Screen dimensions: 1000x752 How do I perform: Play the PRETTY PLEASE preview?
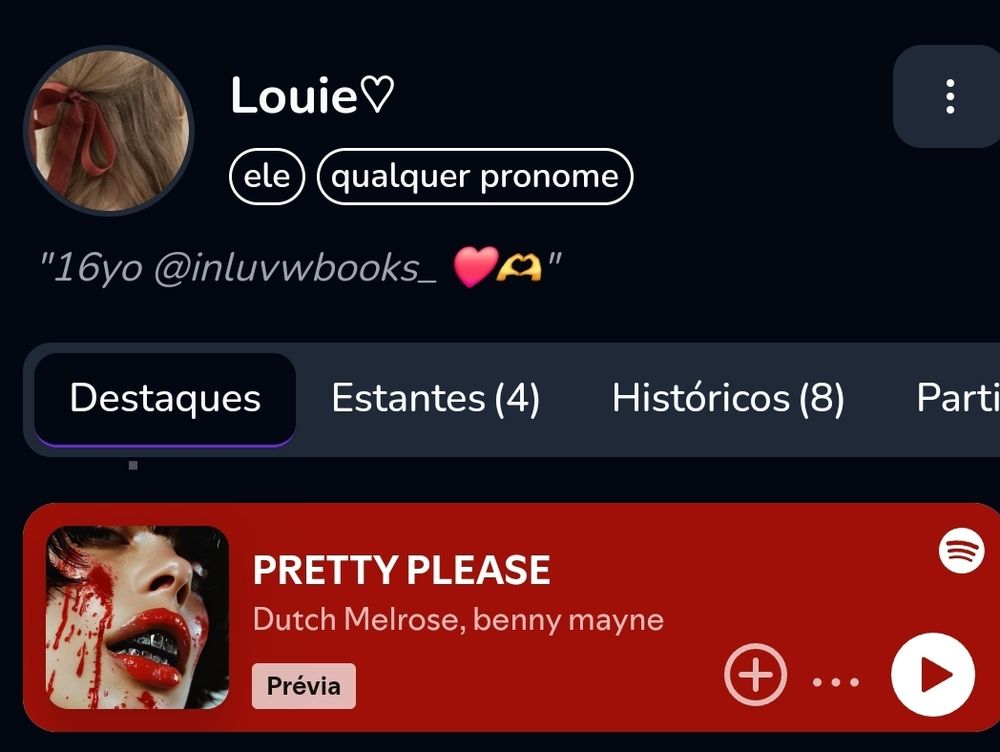pos(932,675)
